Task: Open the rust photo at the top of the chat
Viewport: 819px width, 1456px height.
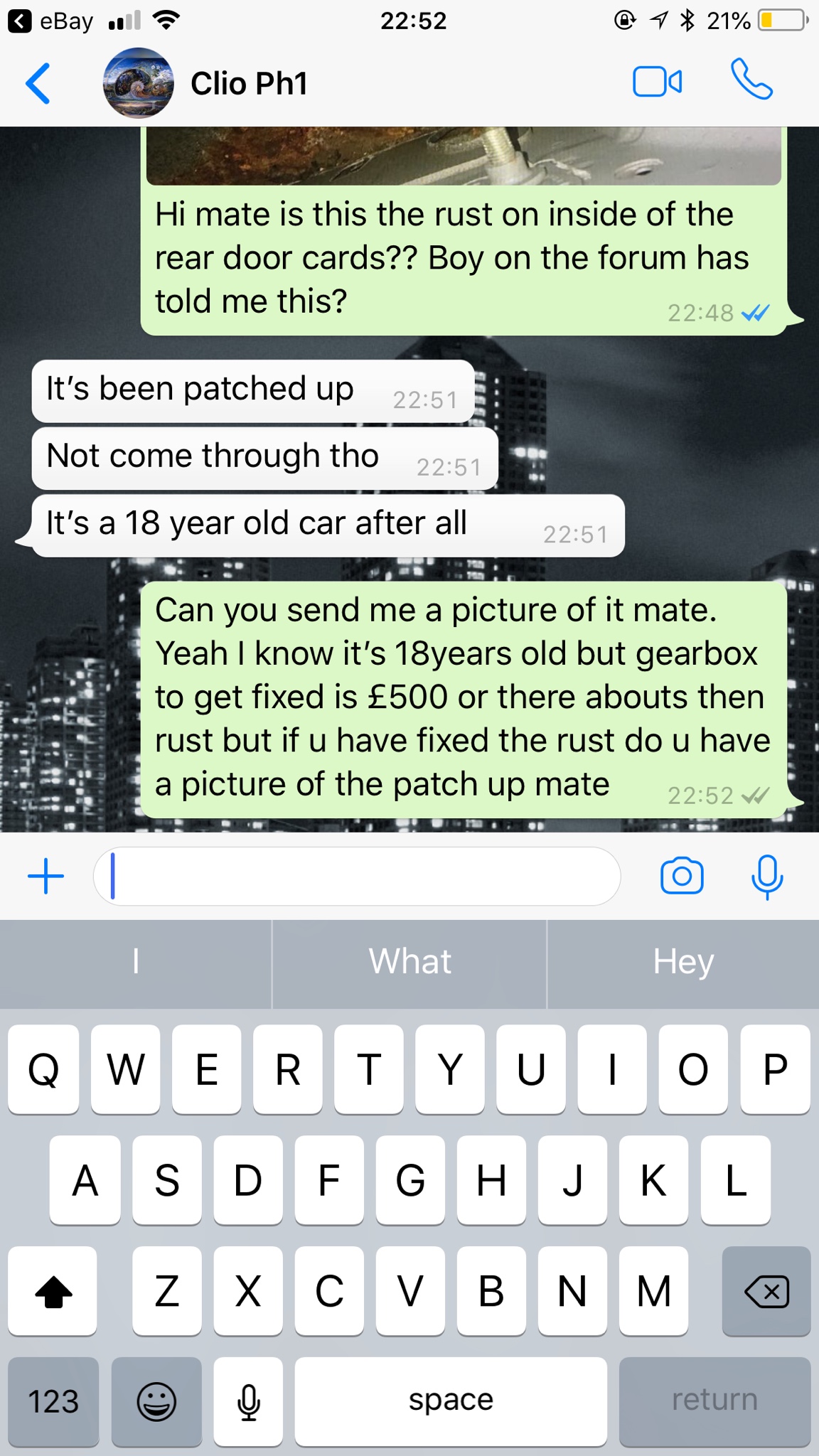Action: (464, 156)
